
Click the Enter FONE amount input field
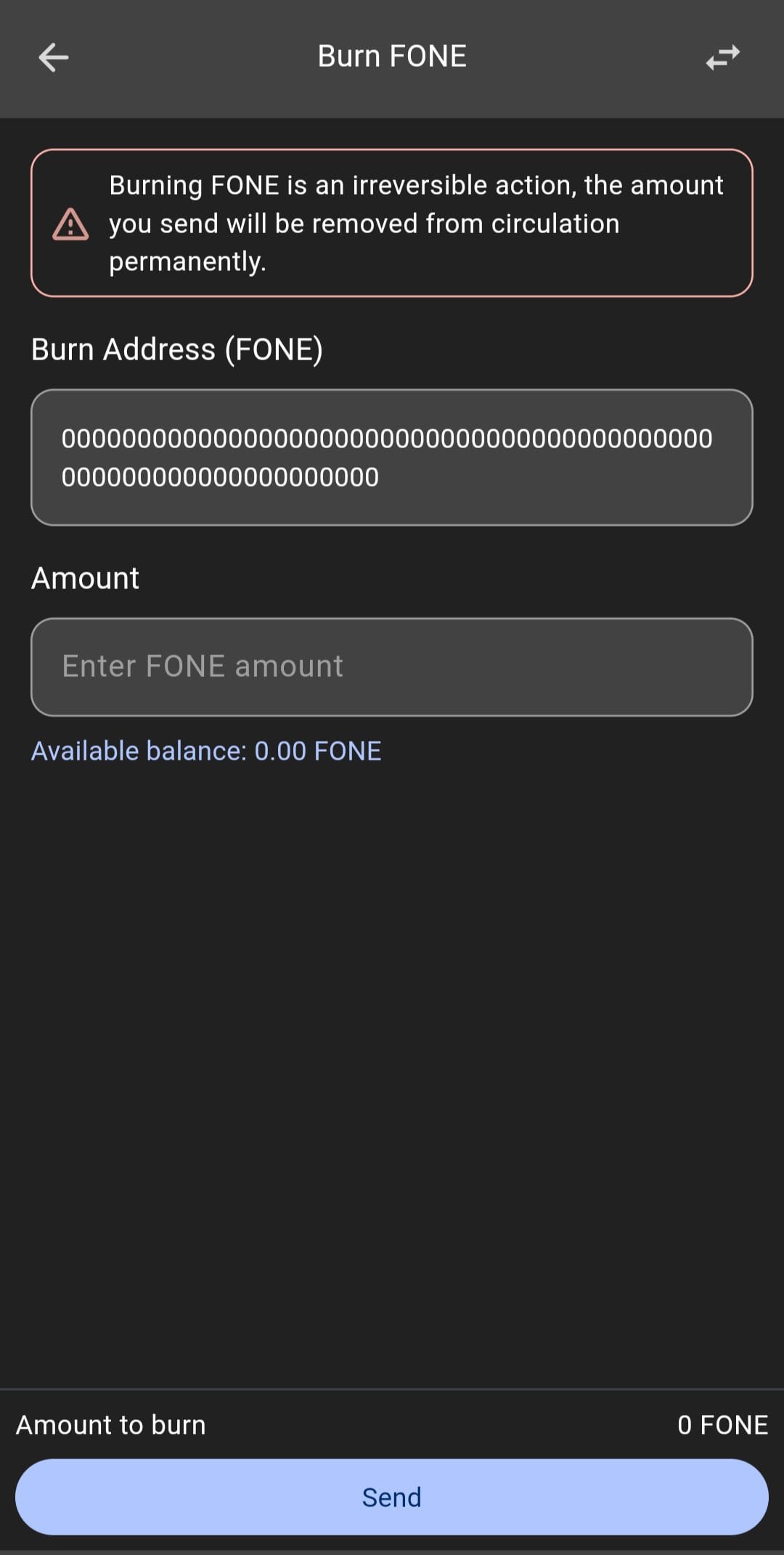(x=392, y=665)
